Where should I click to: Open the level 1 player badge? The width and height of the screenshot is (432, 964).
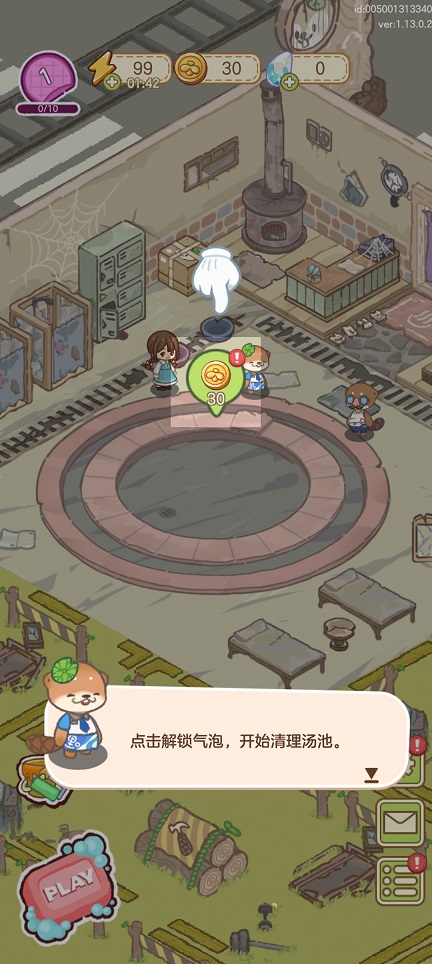point(47,82)
